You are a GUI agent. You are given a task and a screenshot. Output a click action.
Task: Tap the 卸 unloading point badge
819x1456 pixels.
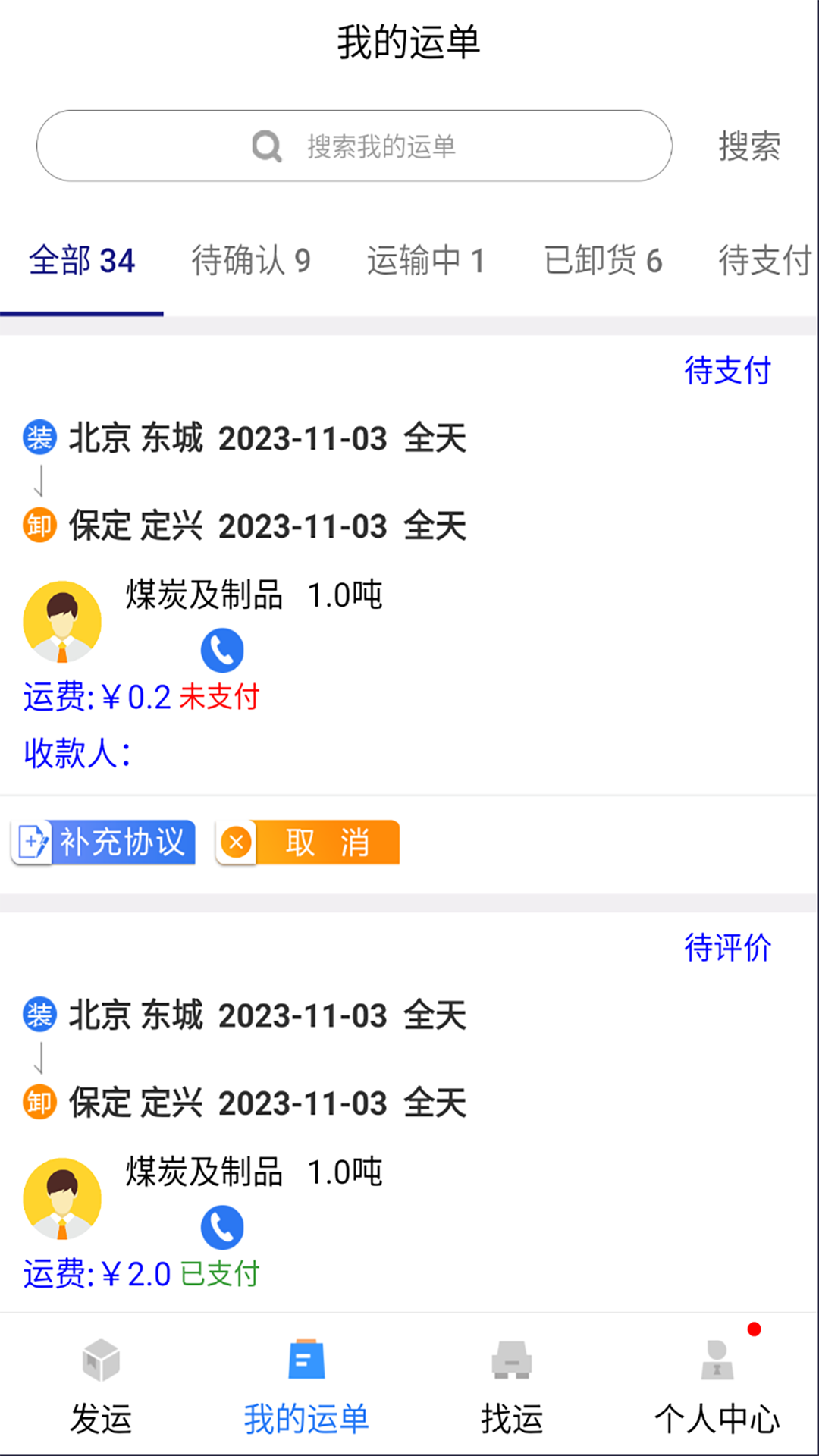pos(39,525)
